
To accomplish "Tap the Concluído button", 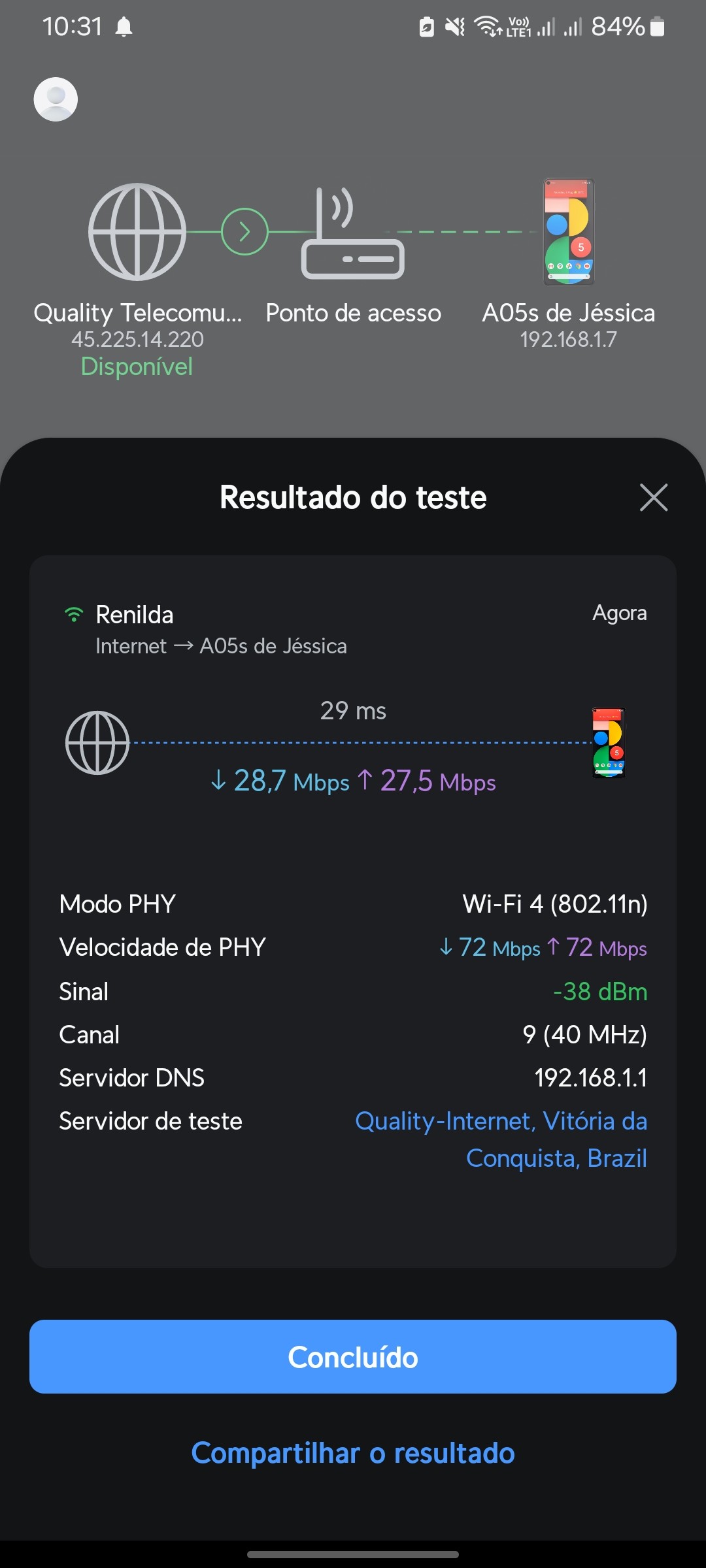I will point(353,1357).
